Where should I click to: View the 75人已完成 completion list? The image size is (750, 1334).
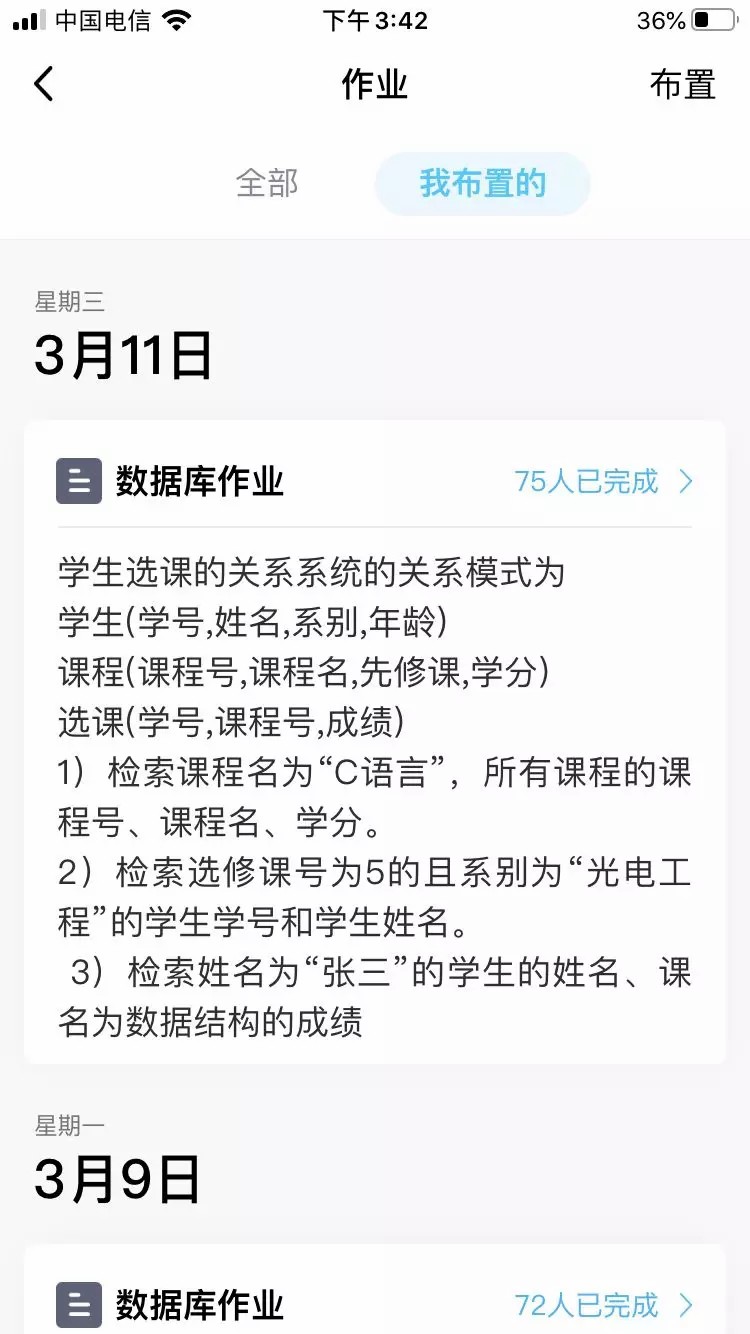click(x=603, y=482)
